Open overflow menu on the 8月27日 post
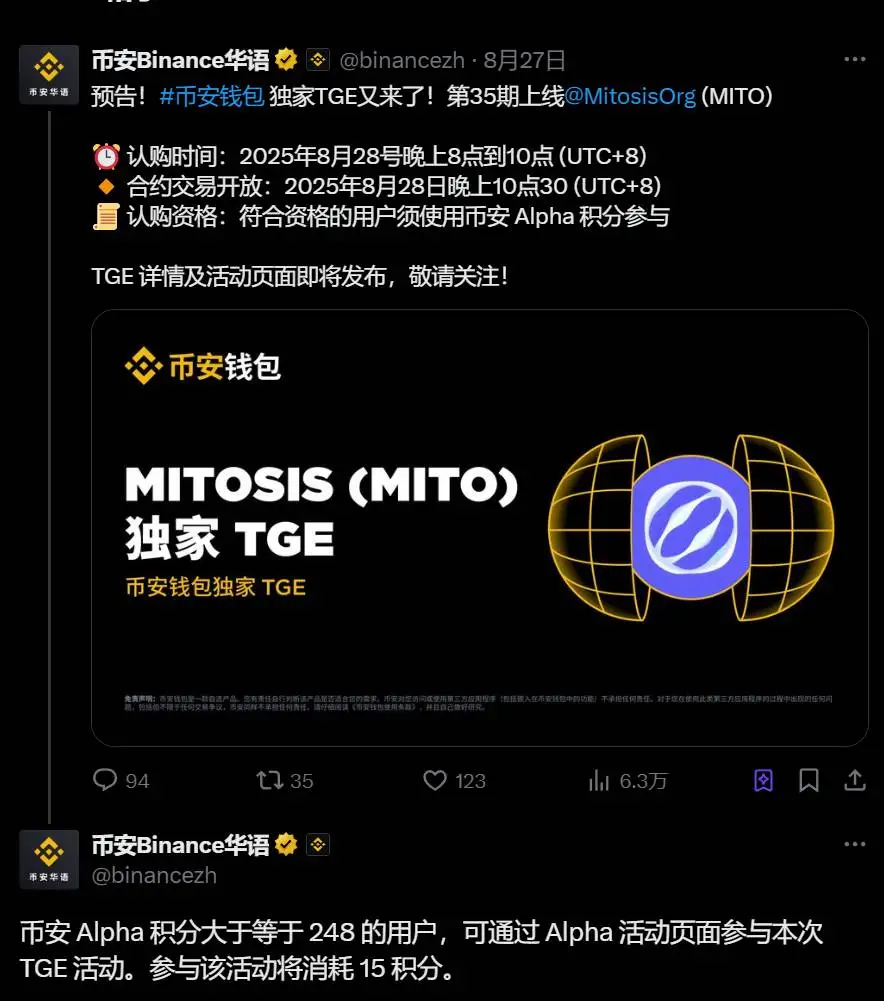The height and width of the screenshot is (1001, 884). [x=854, y=59]
